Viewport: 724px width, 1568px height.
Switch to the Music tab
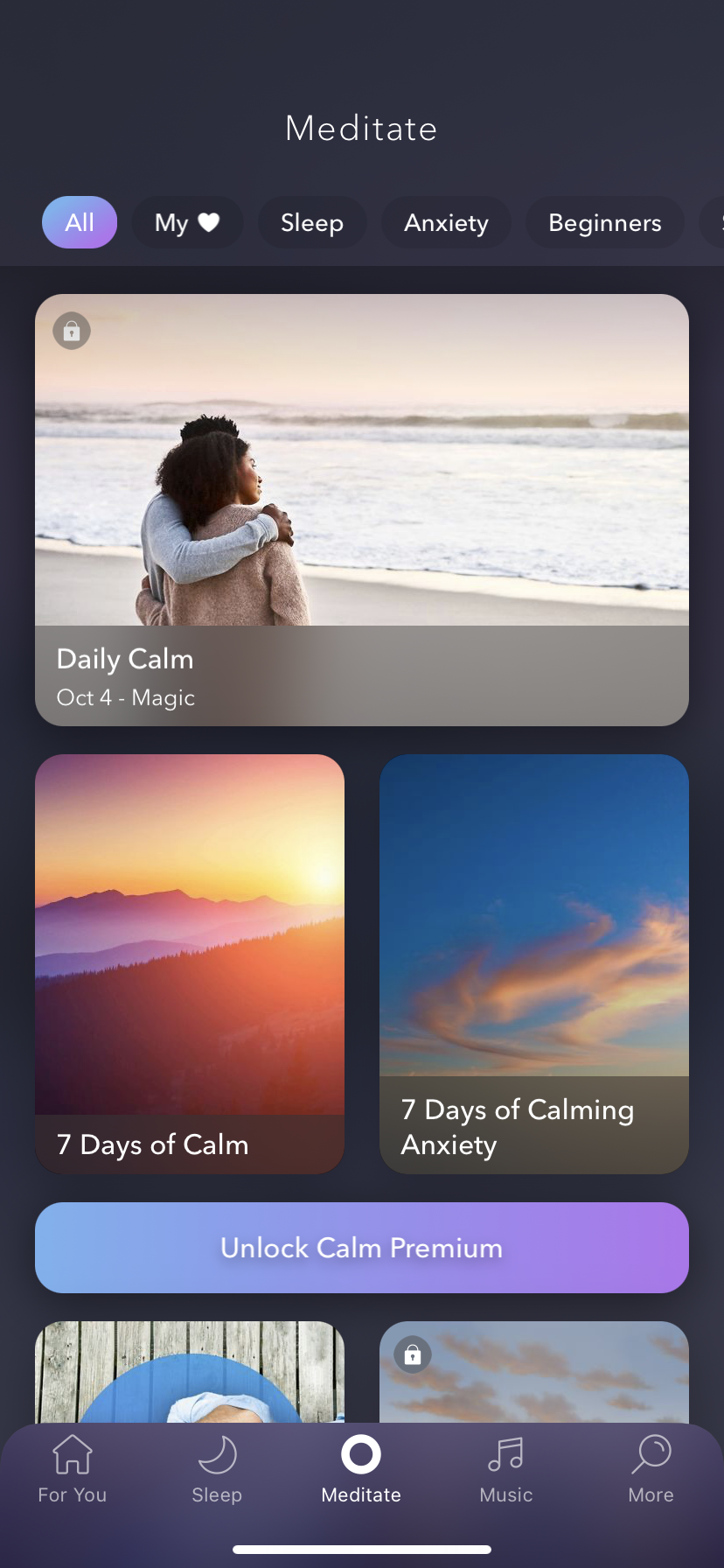pyautogui.click(x=505, y=1470)
